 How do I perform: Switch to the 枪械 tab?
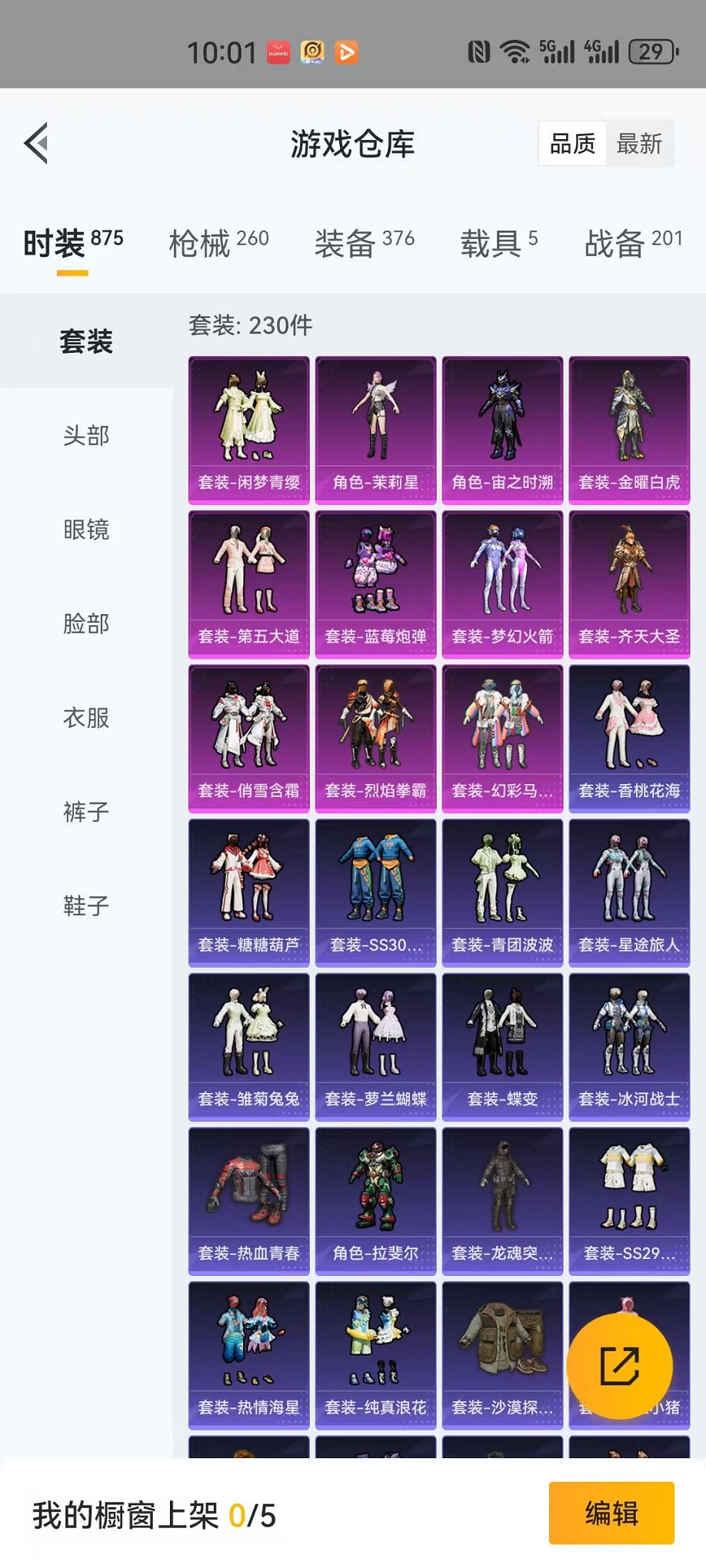click(219, 243)
